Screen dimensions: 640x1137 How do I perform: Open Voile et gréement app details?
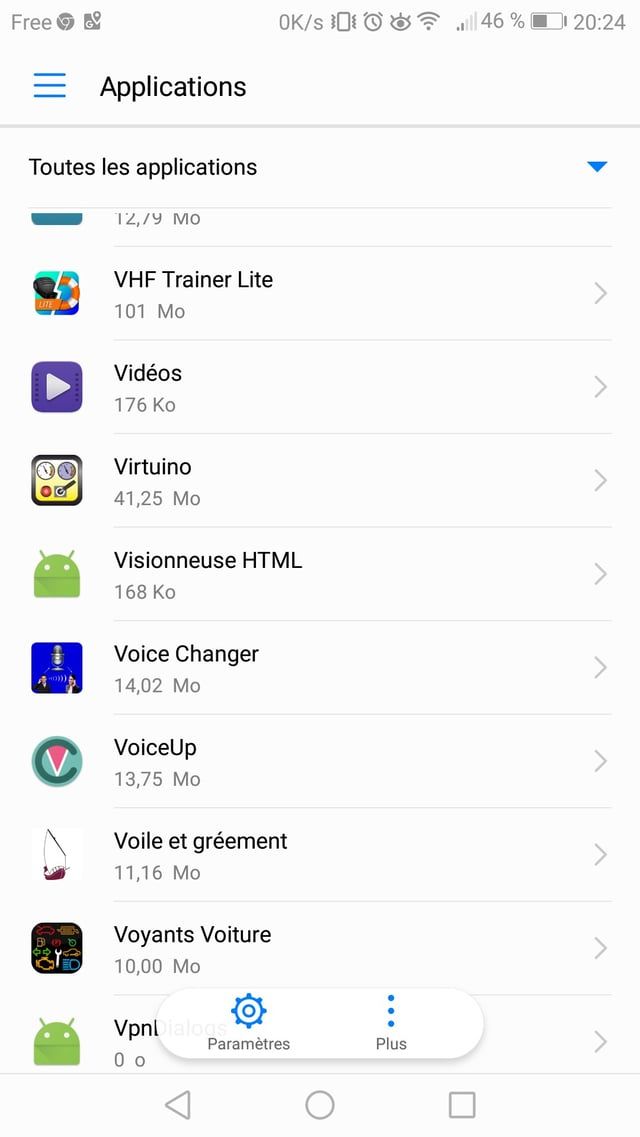coord(320,855)
